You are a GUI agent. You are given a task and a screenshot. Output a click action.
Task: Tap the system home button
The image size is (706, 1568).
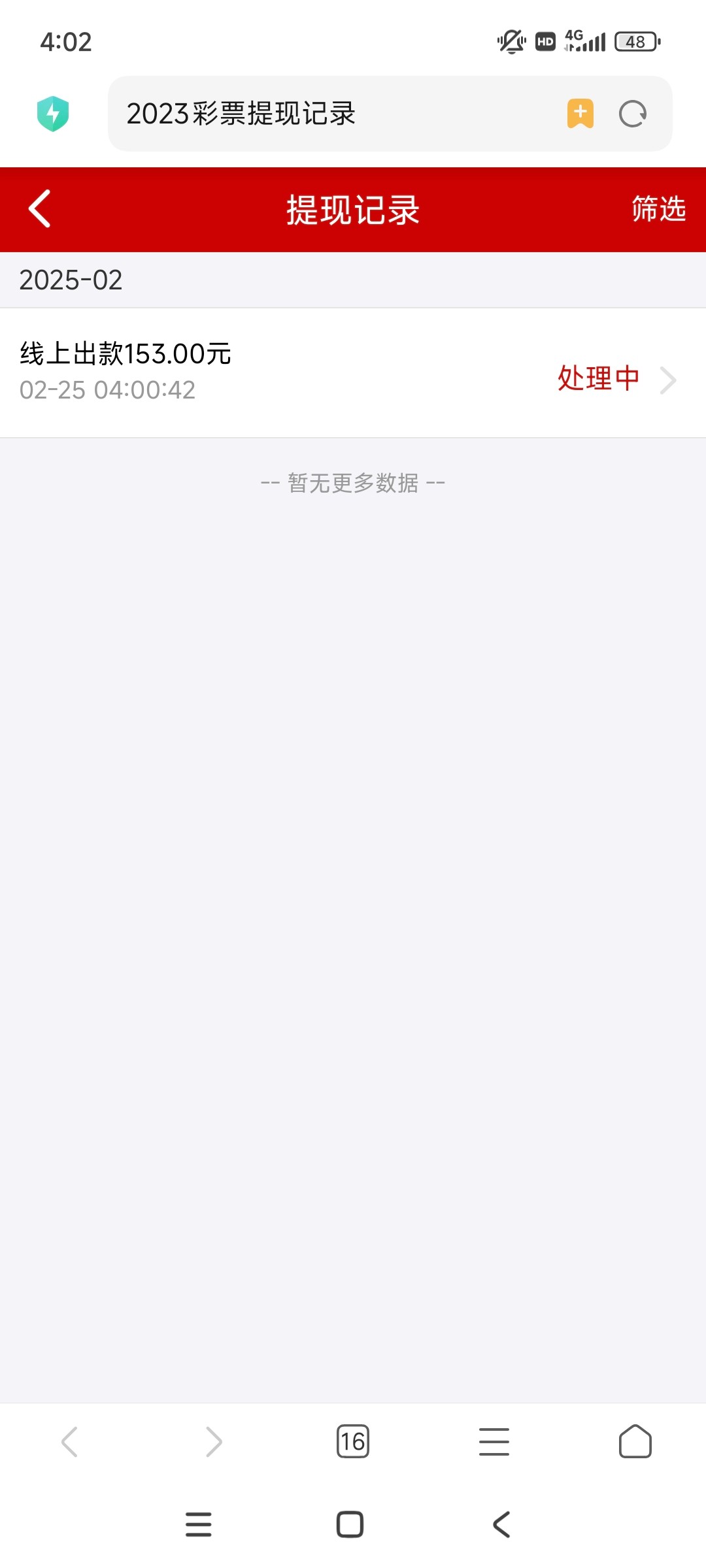click(350, 1525)
